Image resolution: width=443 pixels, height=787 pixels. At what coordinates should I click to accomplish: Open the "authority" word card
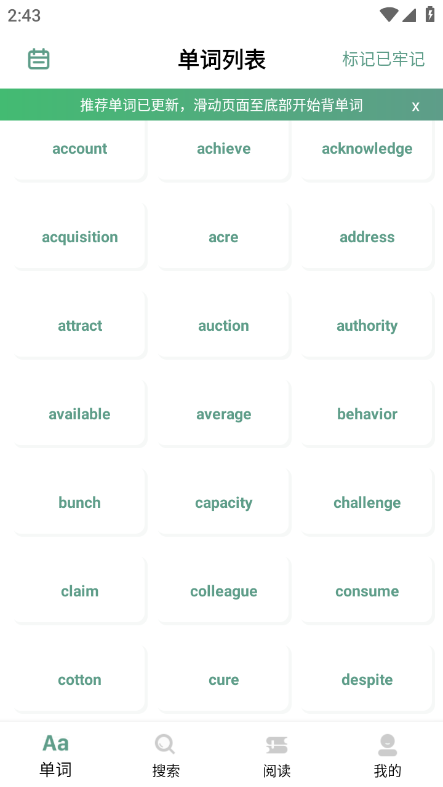367,325
